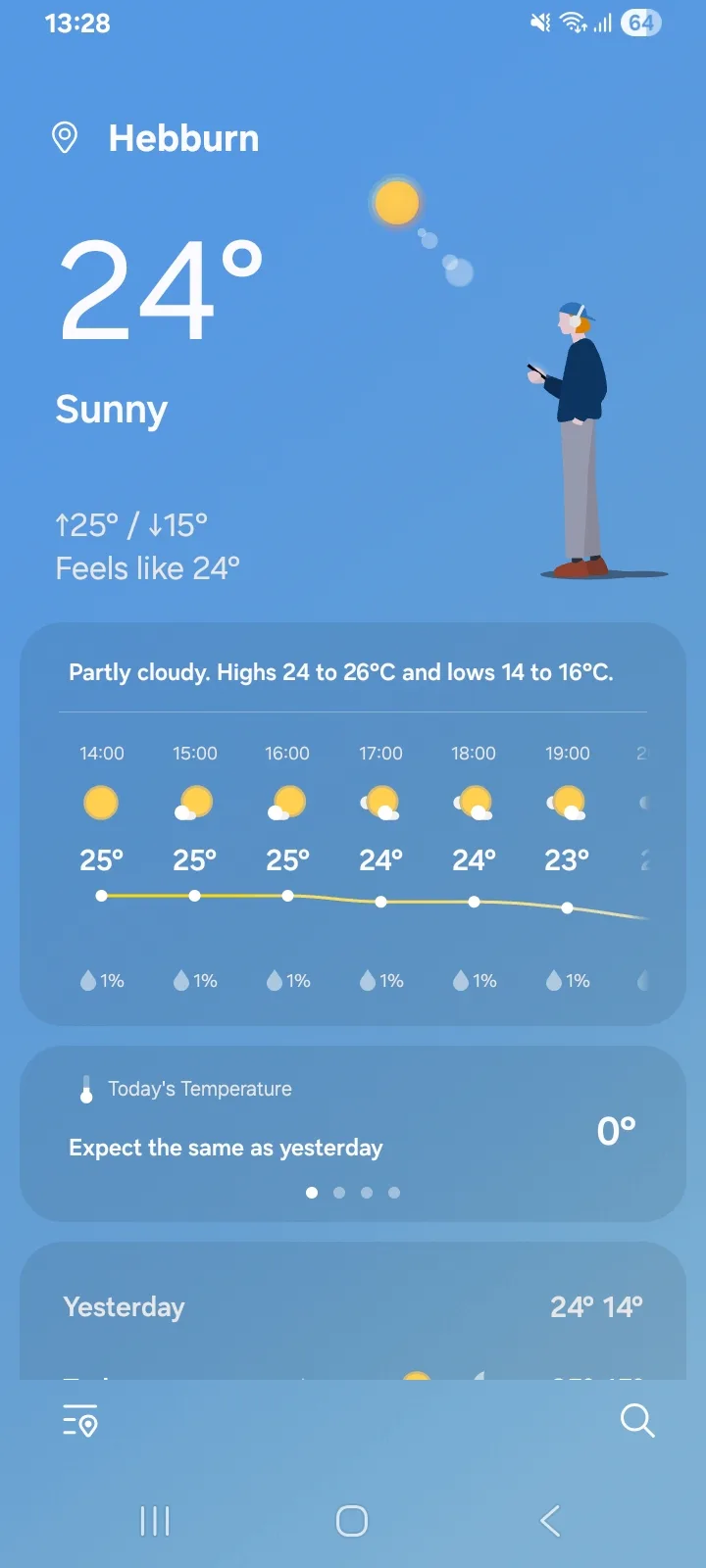The height and width of the screenshot is (1568, 706).
Task: Open the Yesterday forecast row
Action: pyautogui.click(x=353, y=1306)
